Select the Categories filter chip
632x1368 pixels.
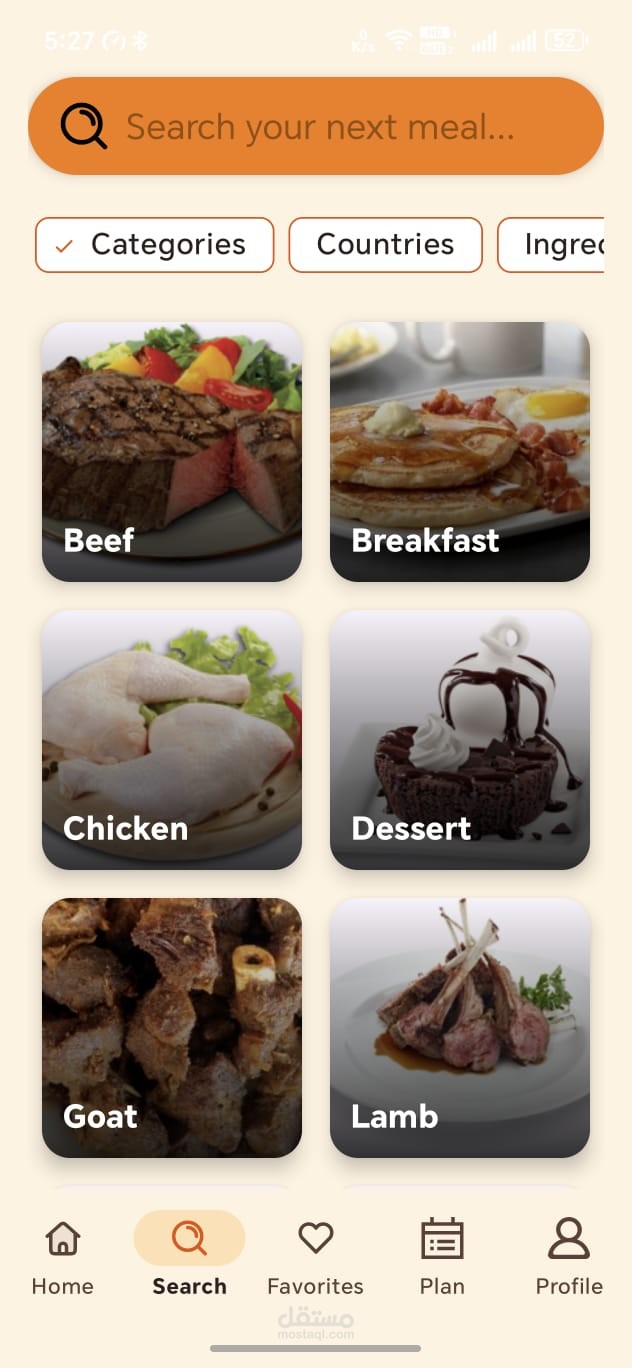[155, 245]
